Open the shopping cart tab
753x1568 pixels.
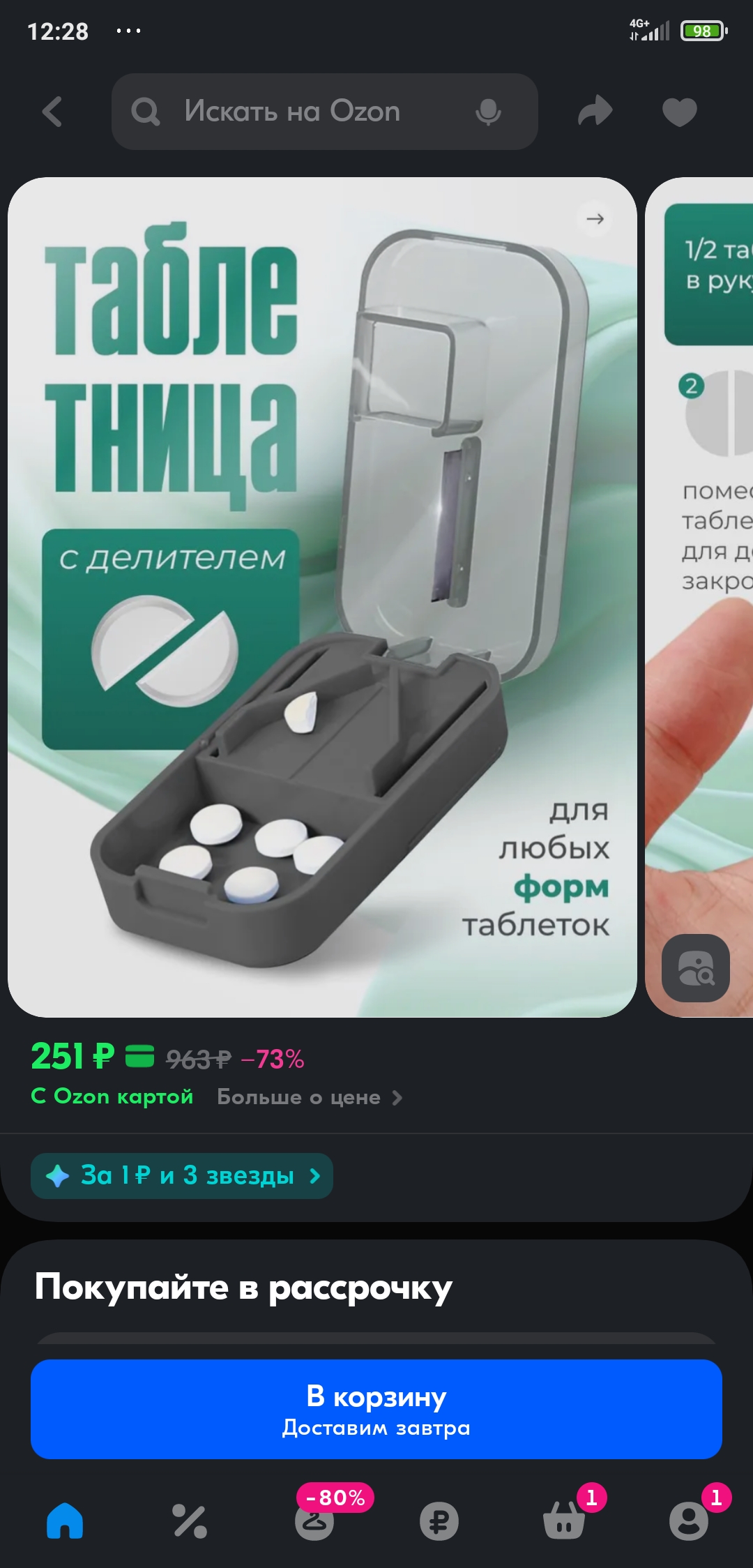tap(564, 1521)
